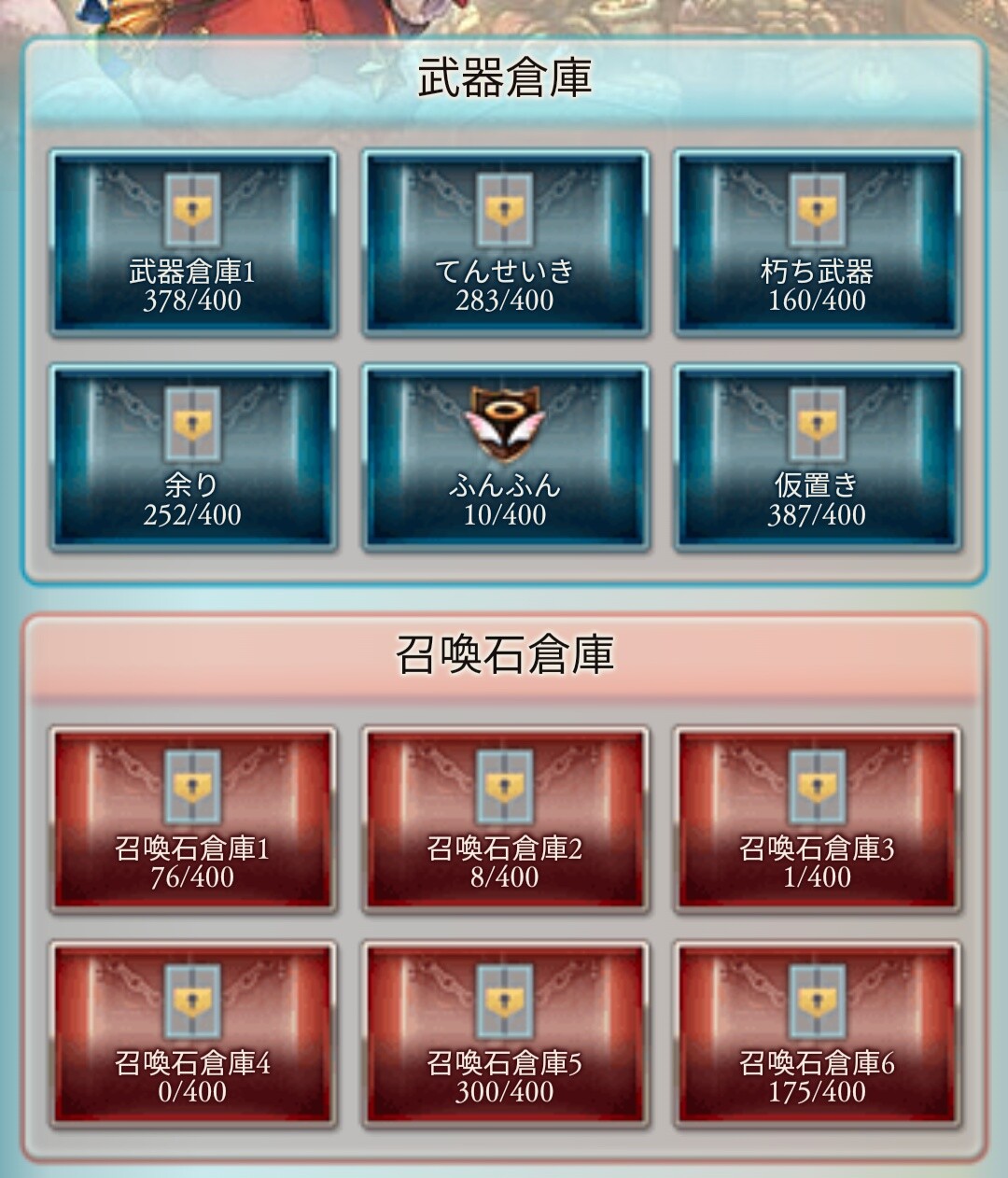Open the 武器倉庫1 weapon storage

192,243
